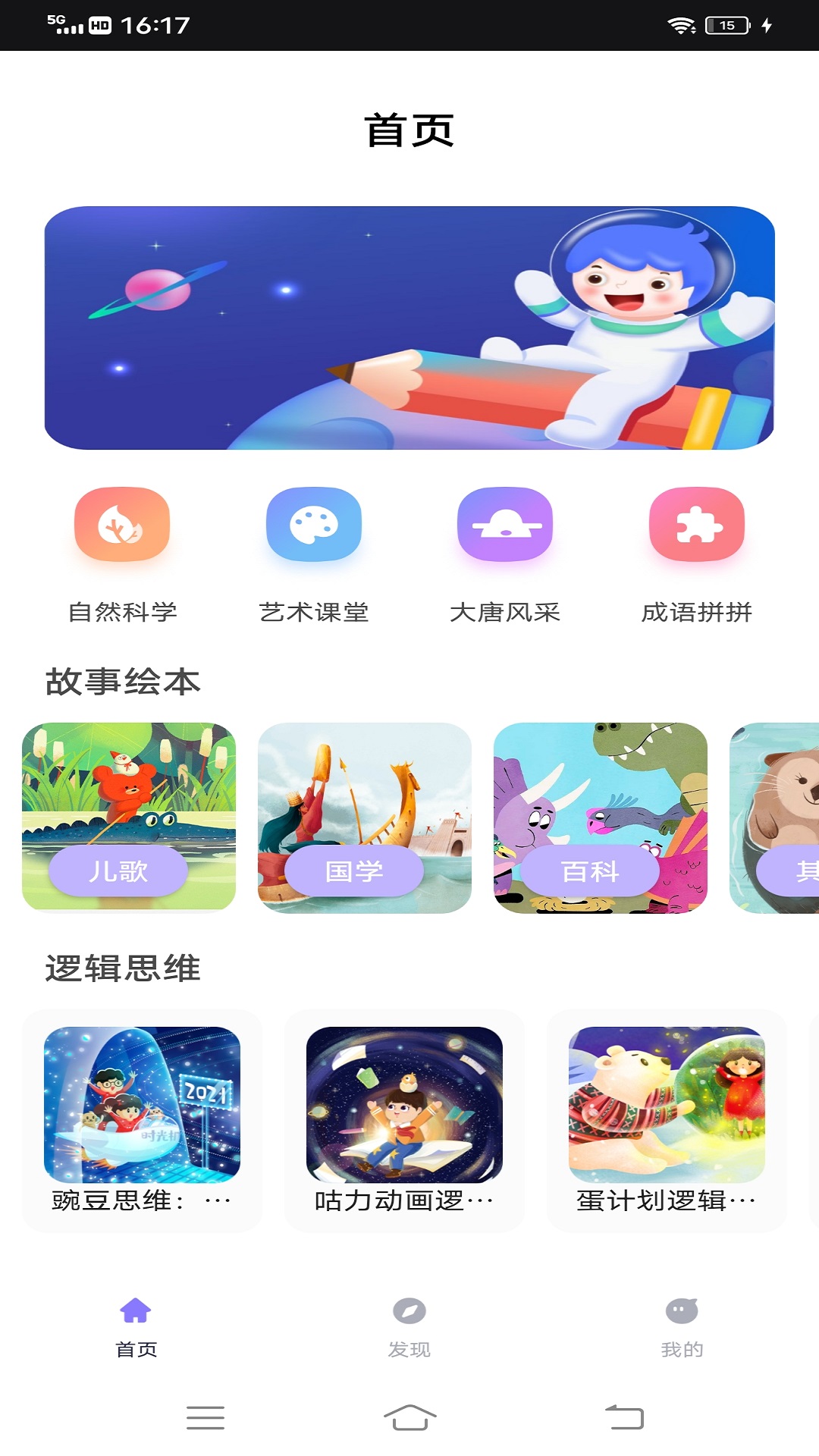Tap the system home button
The image size is (819, 1456).
[x=410, y=1417]
